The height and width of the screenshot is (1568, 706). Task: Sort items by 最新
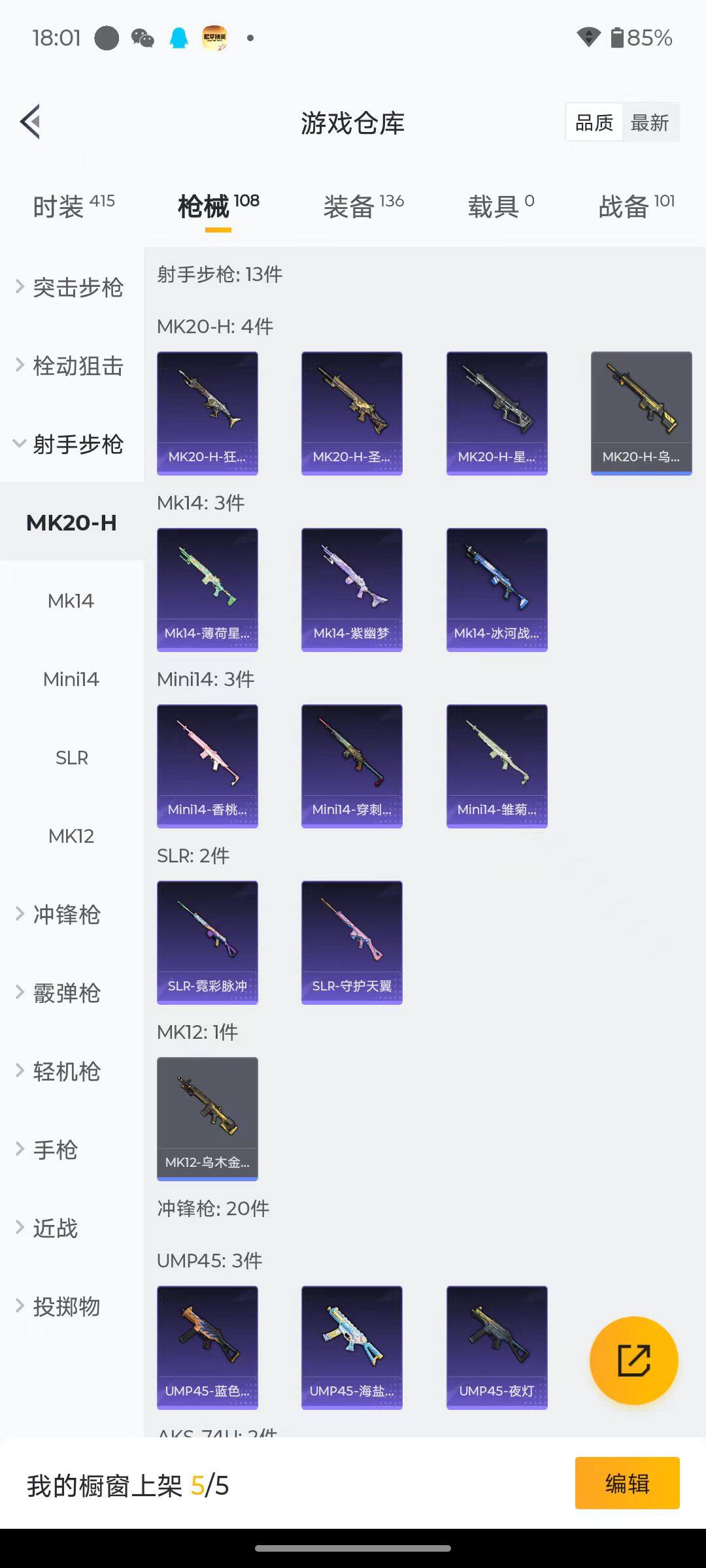click(x=649, y=122)
